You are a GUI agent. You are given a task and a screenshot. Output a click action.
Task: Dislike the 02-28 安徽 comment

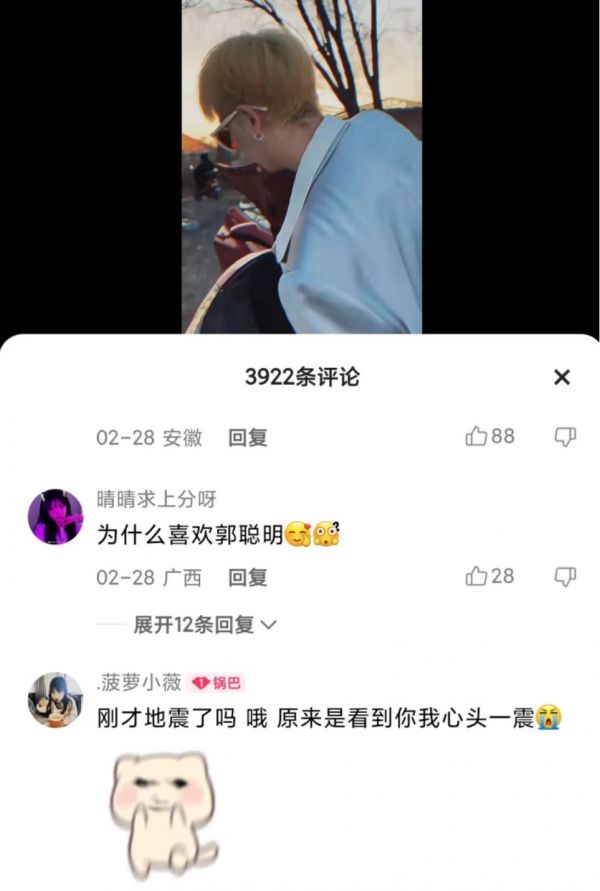pos(565,436)
